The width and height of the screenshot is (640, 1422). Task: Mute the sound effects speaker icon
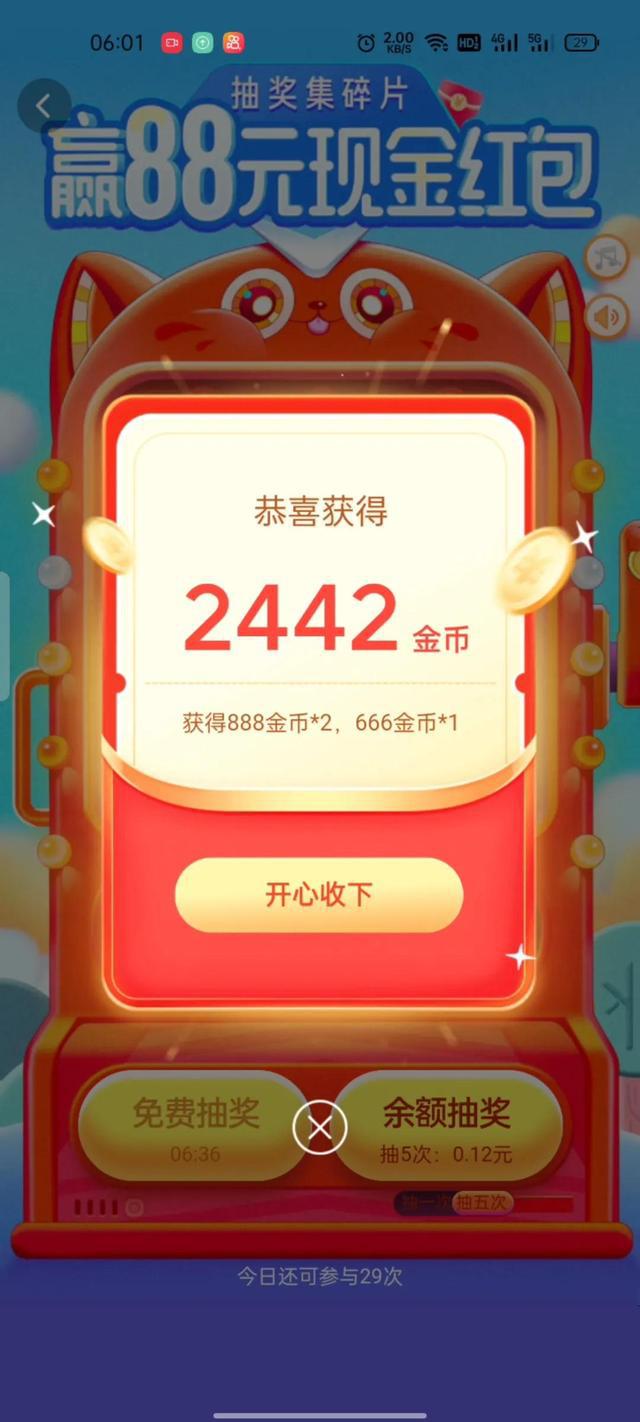(x=606, y=318)
